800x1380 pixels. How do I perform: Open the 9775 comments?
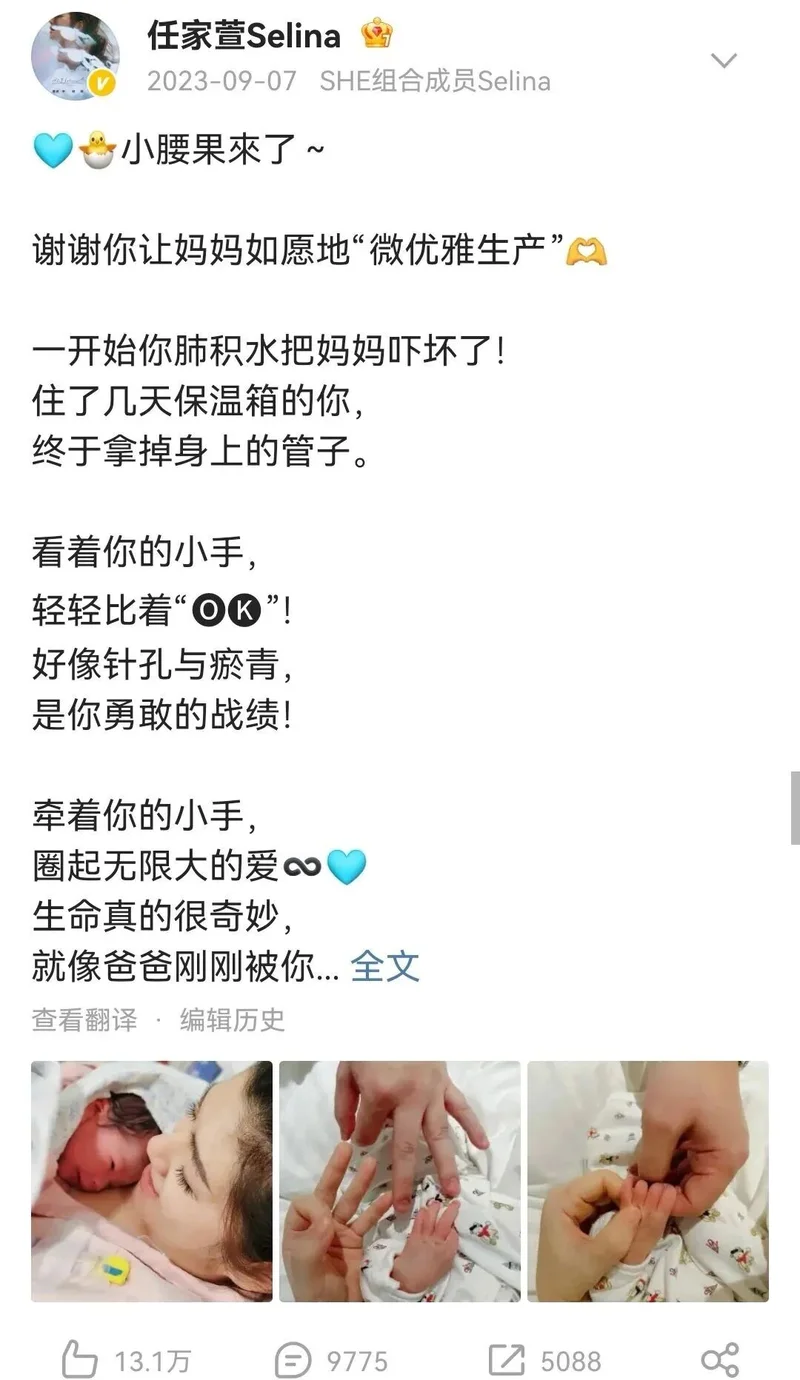[x=331, y=1360]
